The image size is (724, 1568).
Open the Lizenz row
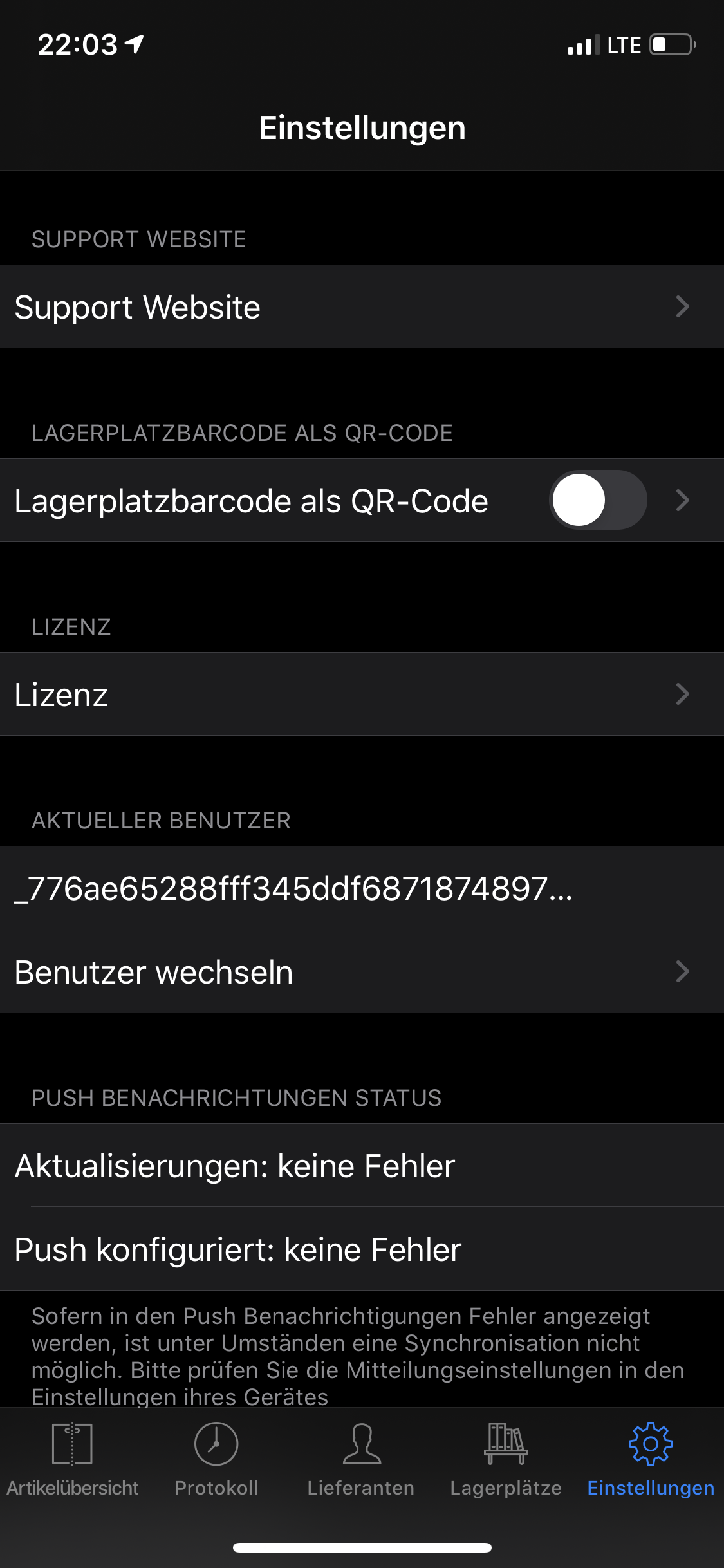pos(362,694)
